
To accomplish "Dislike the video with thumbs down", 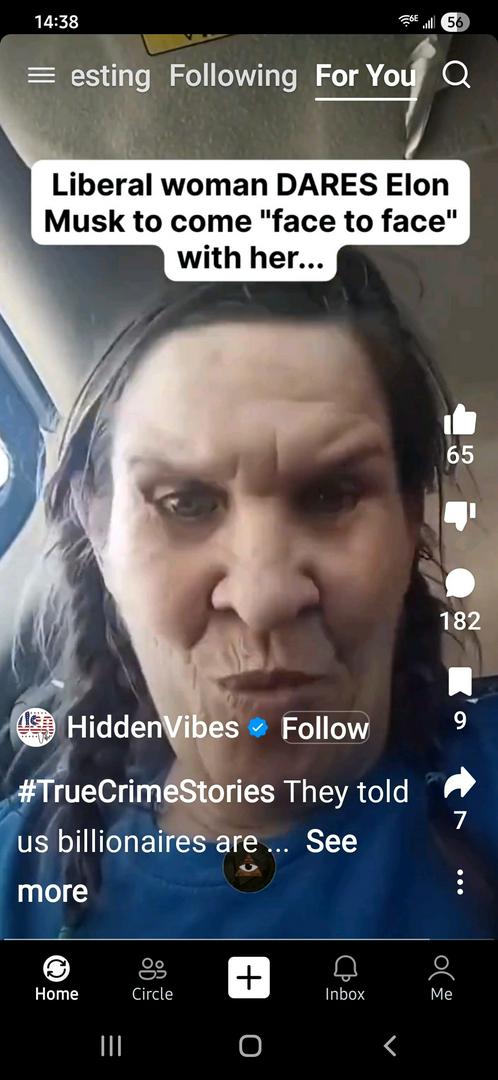I will click(460, 515).
